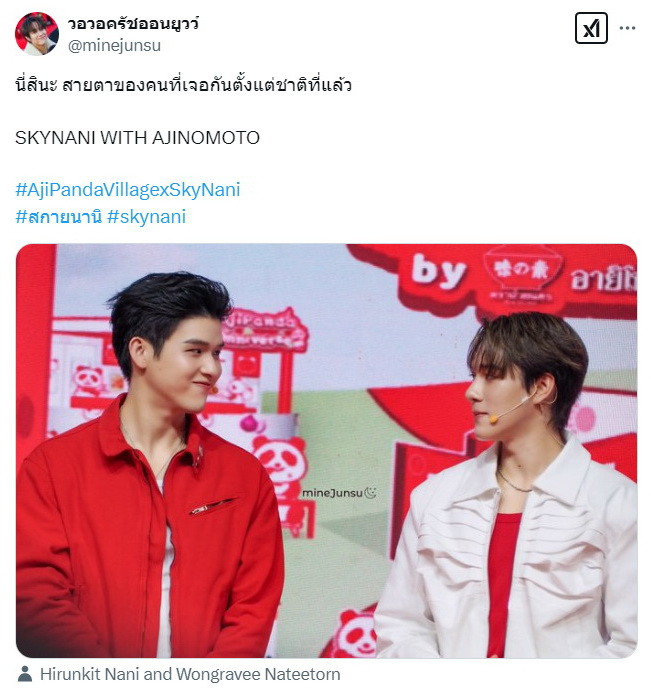
Task: Open hashtag #skynani
Action: pyautogui.click(x=146, y=217)
